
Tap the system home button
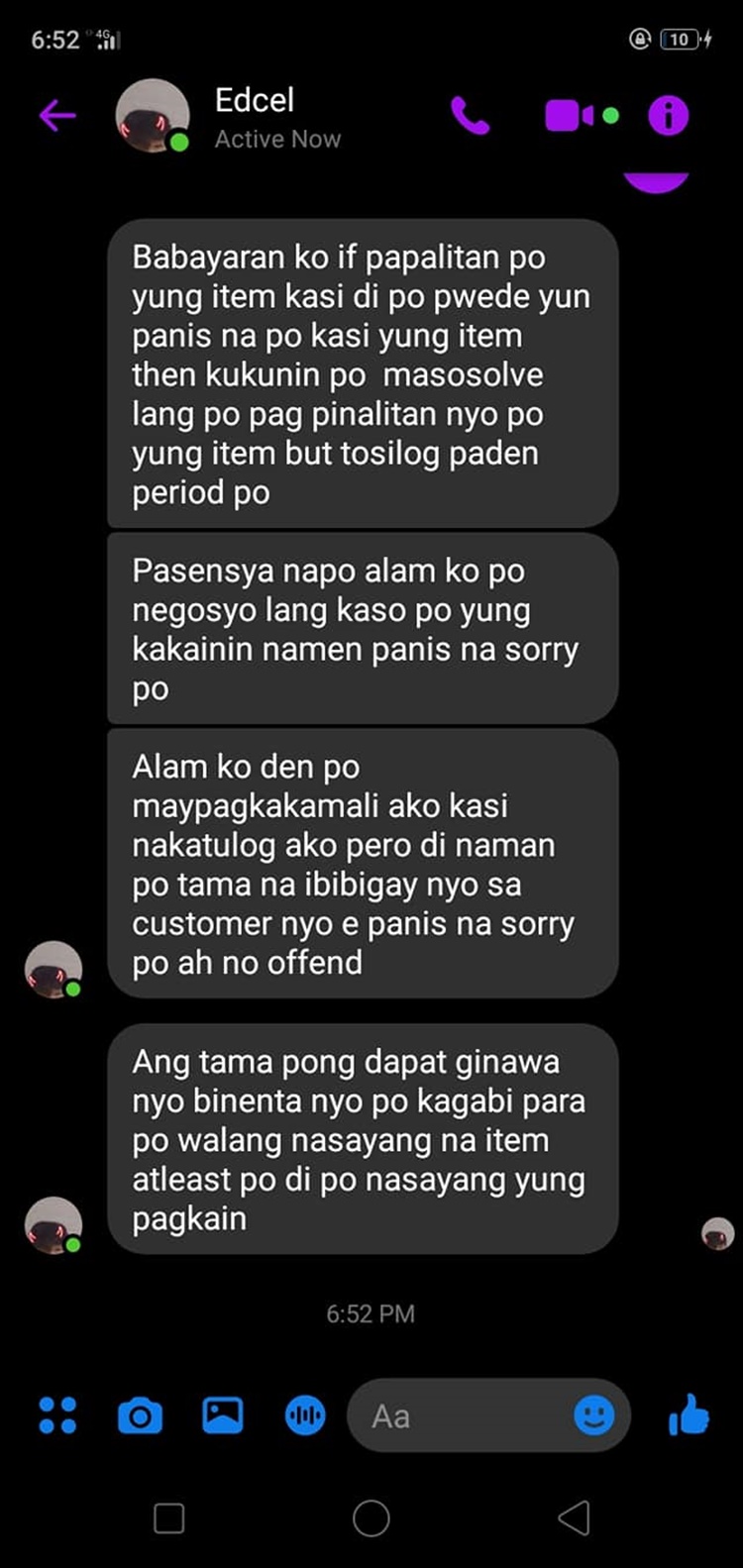371,1517
